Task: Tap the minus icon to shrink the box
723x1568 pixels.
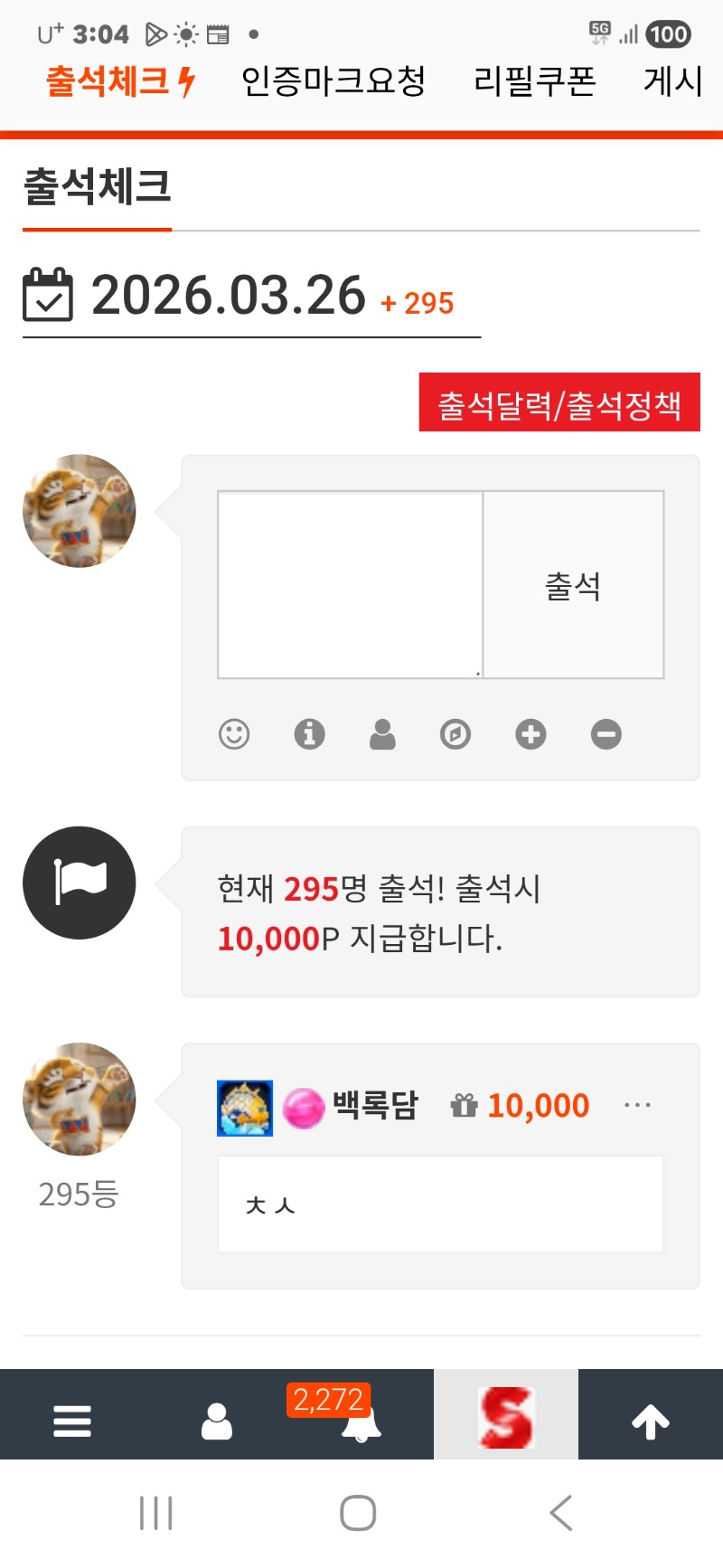Action: click(606, 733)
